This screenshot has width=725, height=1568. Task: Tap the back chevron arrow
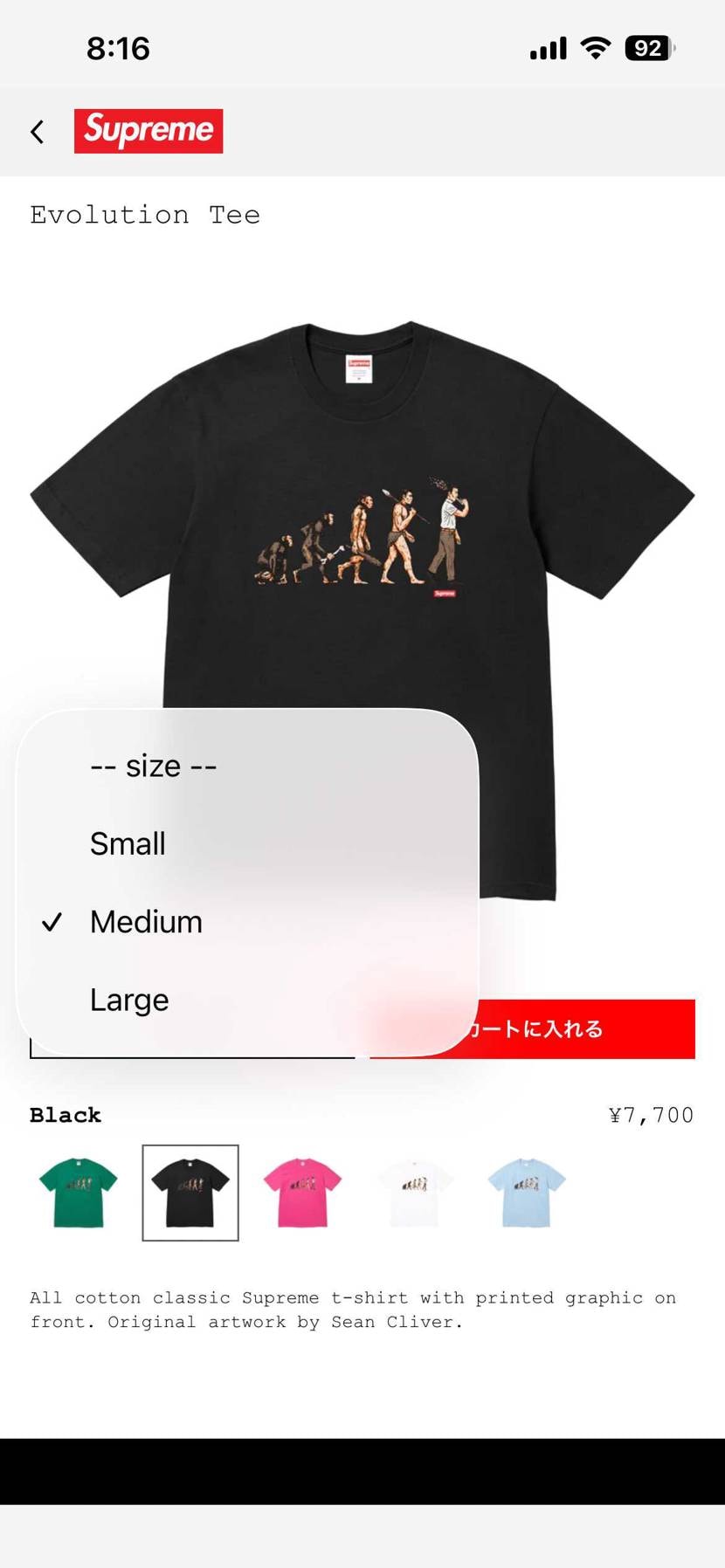pyautogui.click(x=37, y=131)
